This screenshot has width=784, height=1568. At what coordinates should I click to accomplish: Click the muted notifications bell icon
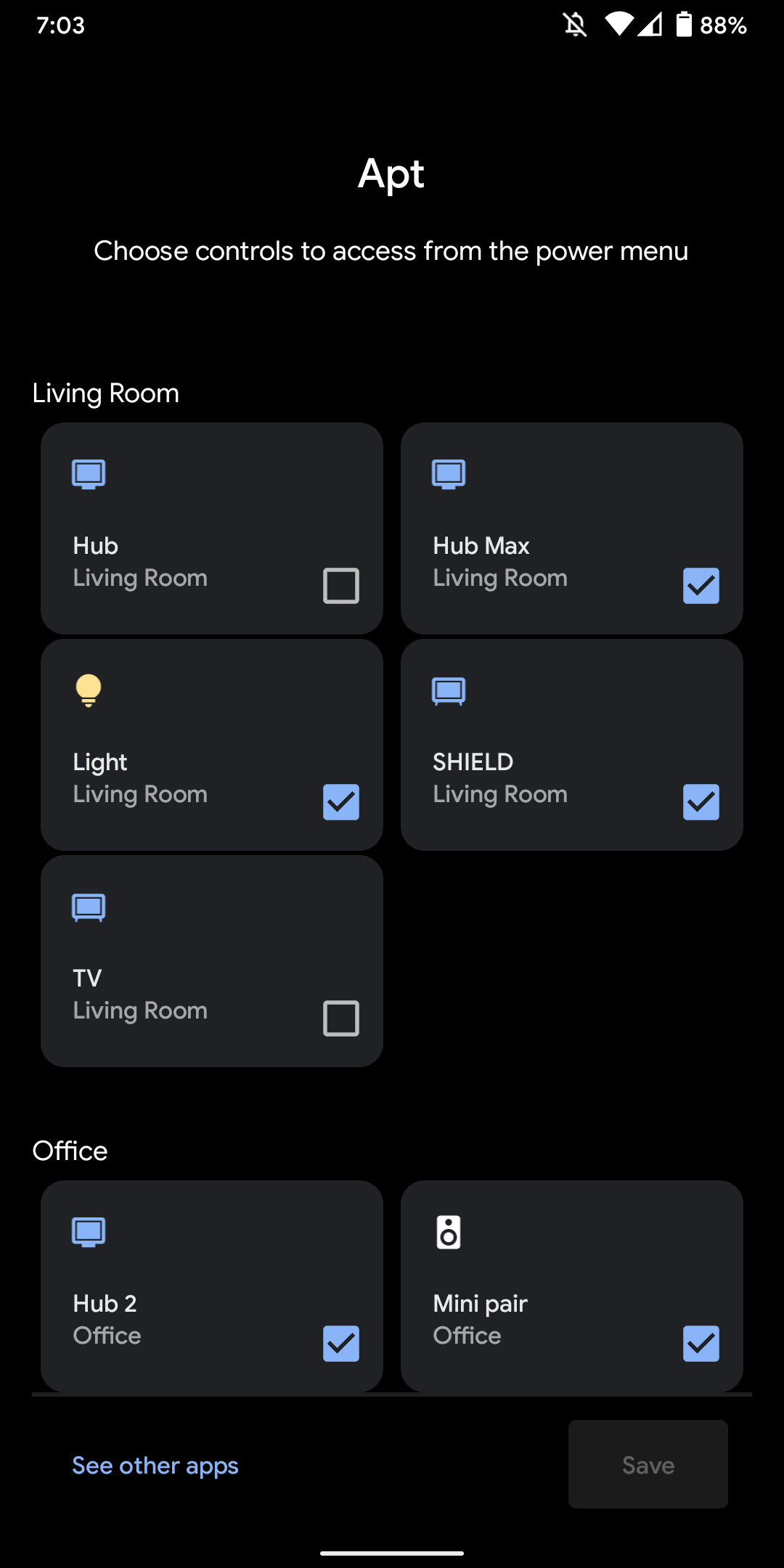tap(573, 25)
